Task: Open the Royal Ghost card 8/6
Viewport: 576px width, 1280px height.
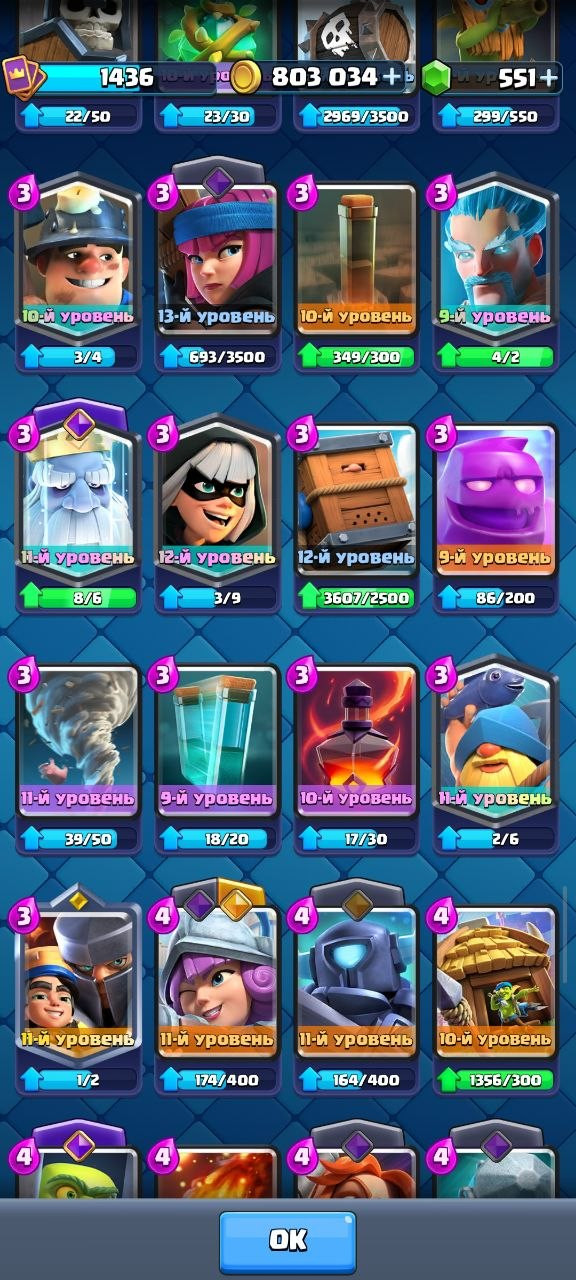Action: [x=79, y=511]
